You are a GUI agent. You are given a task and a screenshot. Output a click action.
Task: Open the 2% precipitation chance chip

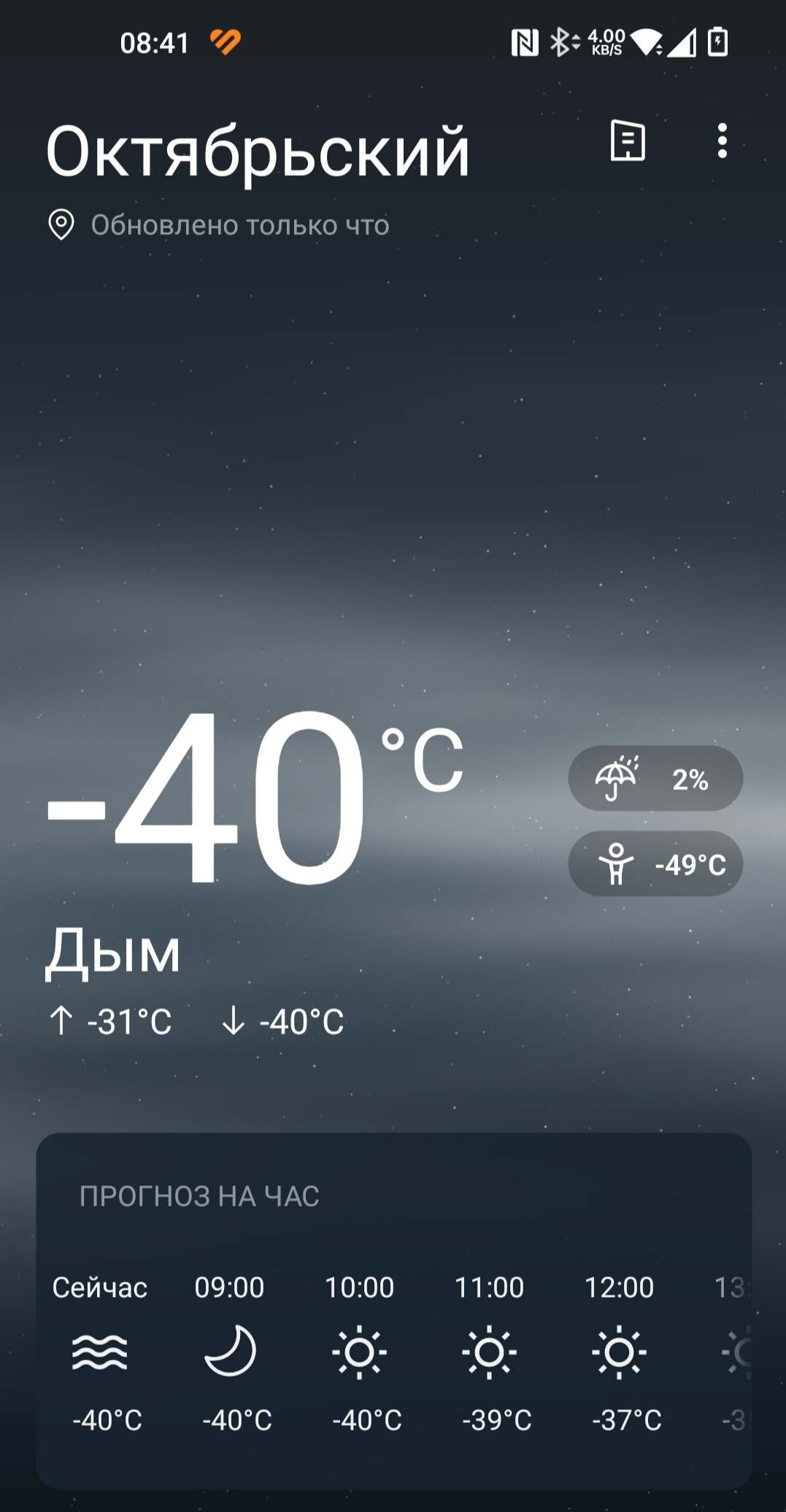[x=655, y=778]
